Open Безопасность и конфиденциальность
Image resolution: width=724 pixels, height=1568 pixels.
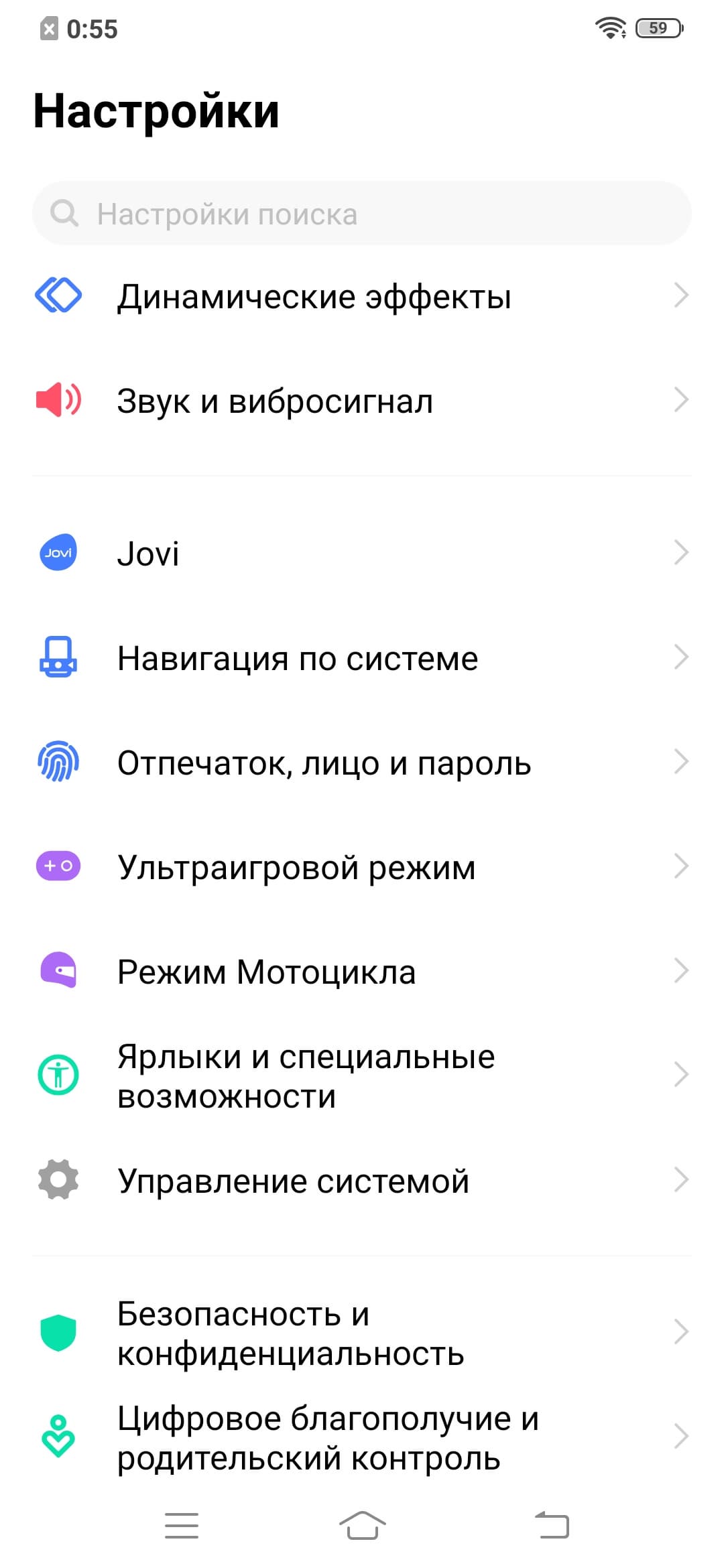click(362, 1333)
